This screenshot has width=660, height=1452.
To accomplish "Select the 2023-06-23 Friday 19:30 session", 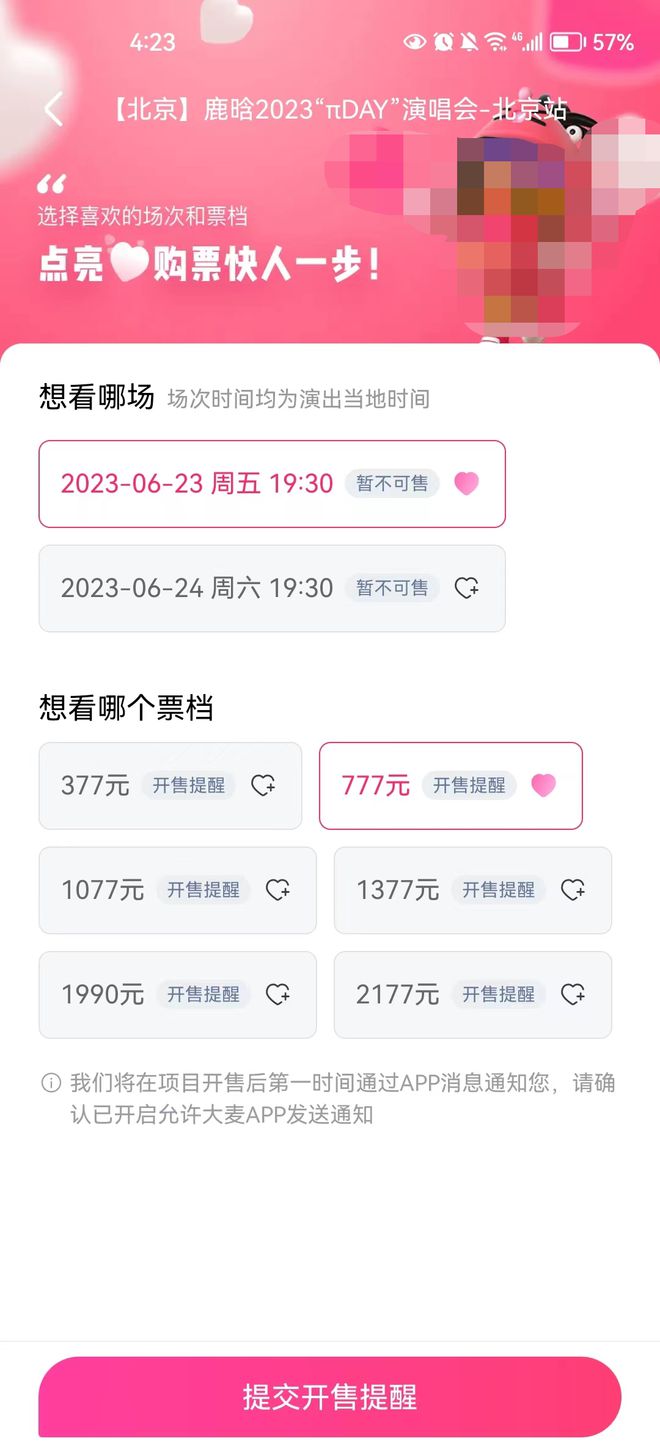I will [x=271, y=484].
